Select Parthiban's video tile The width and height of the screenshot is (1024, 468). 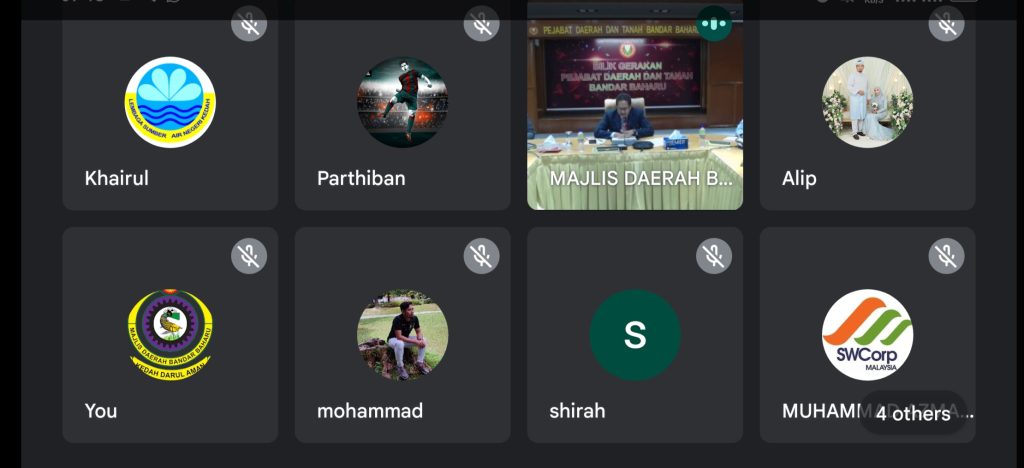402,110
